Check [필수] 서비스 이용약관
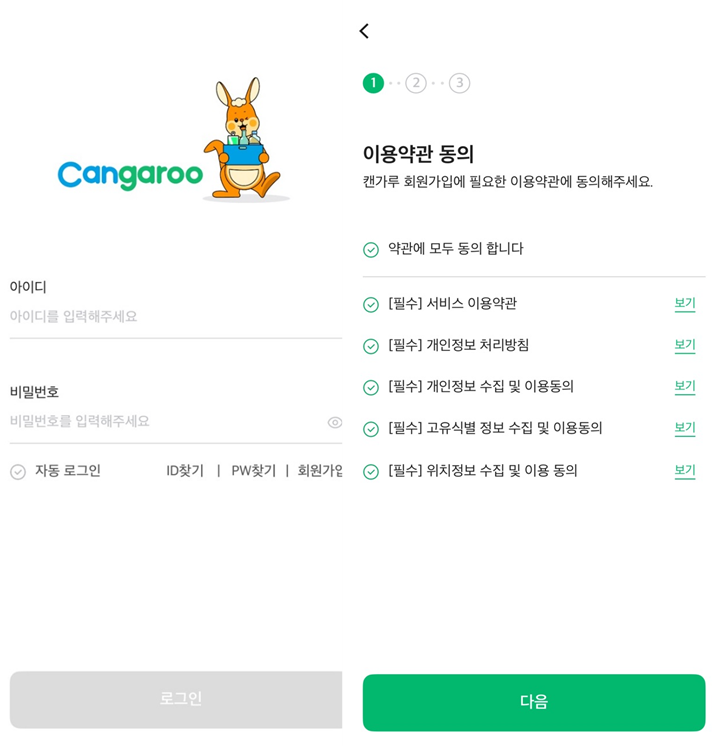723x746 pixels. coord(371,304)
